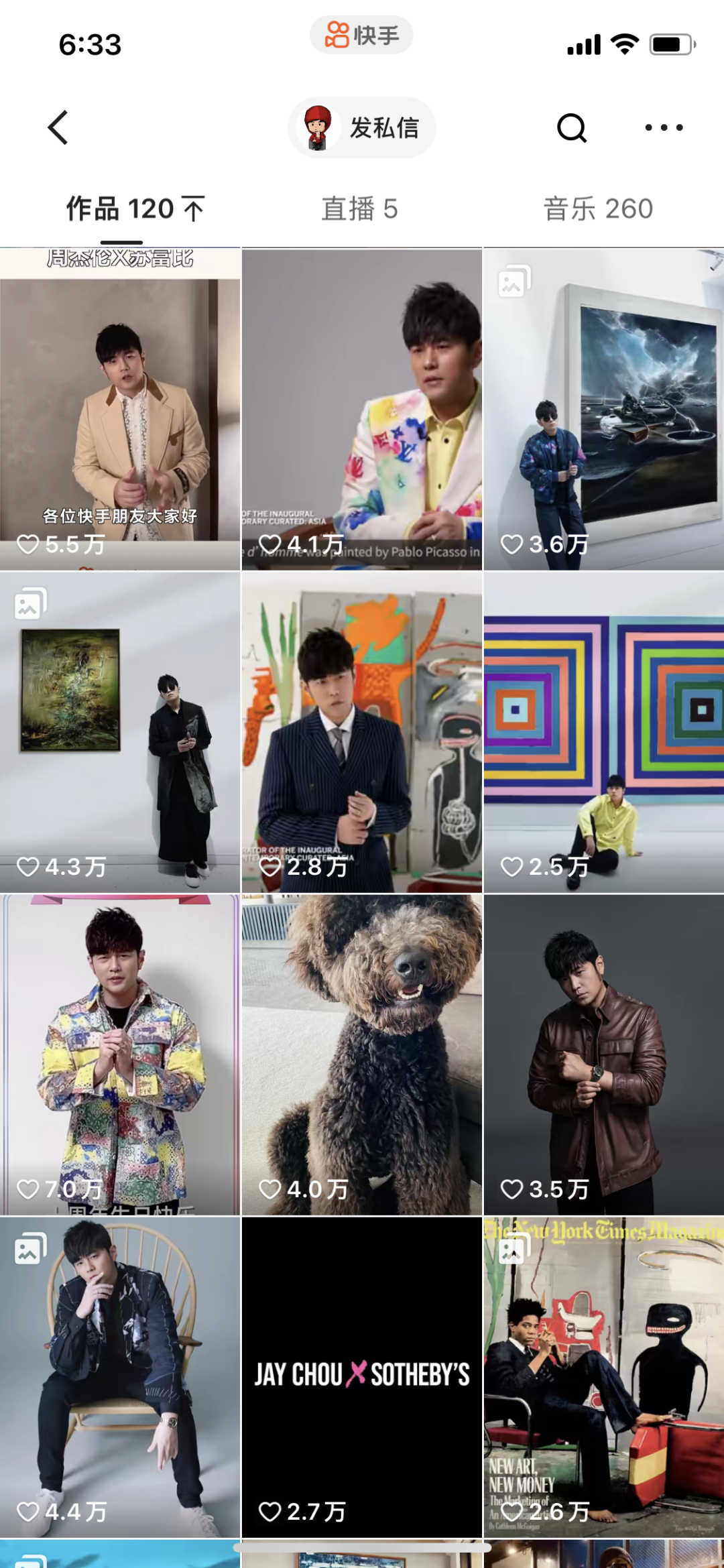Viewport: 724px width, 1568px height.
Task: Play the video with 2.8万 likes
Action: coord(362,732)
